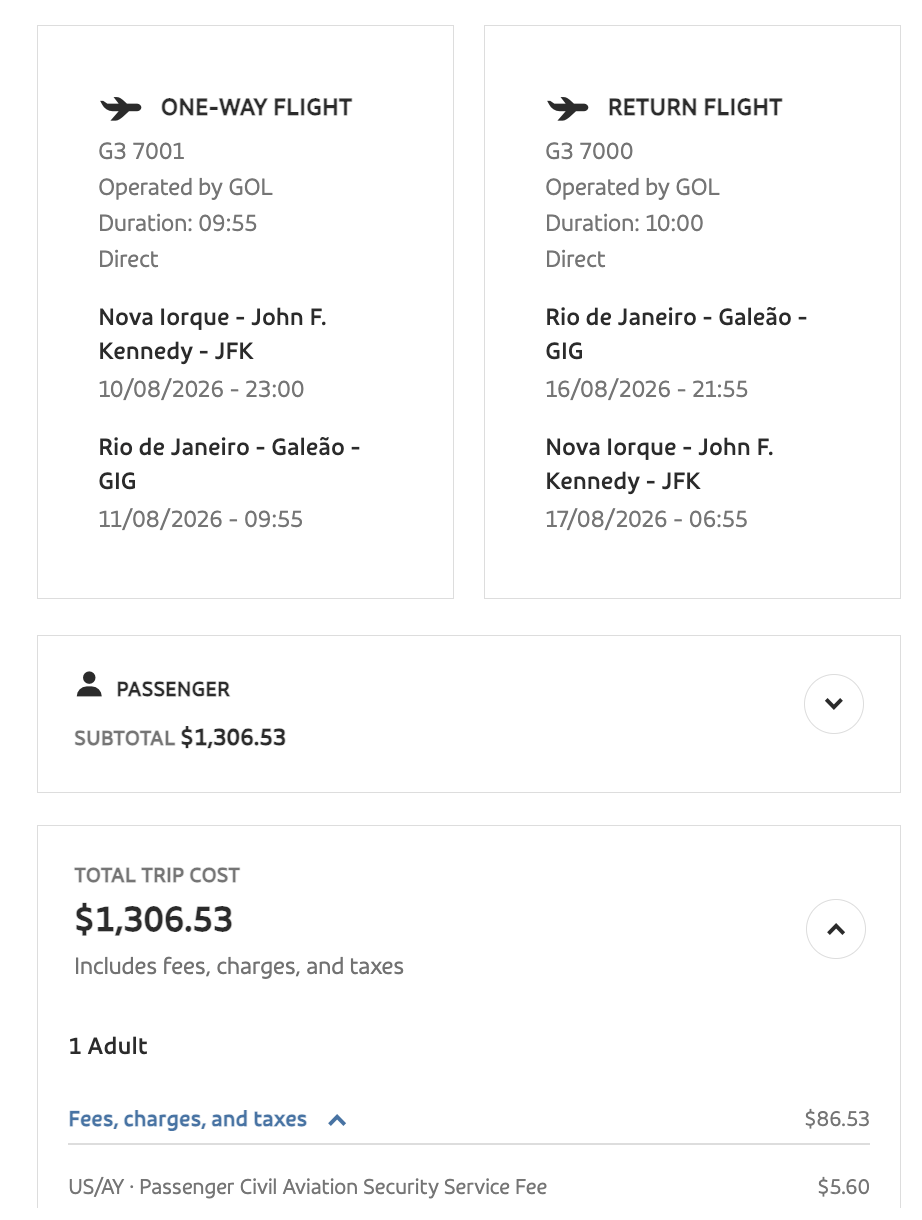Click the 1 Adult label
This screenshot has width=922, height=1220.
coord(107,1046)
